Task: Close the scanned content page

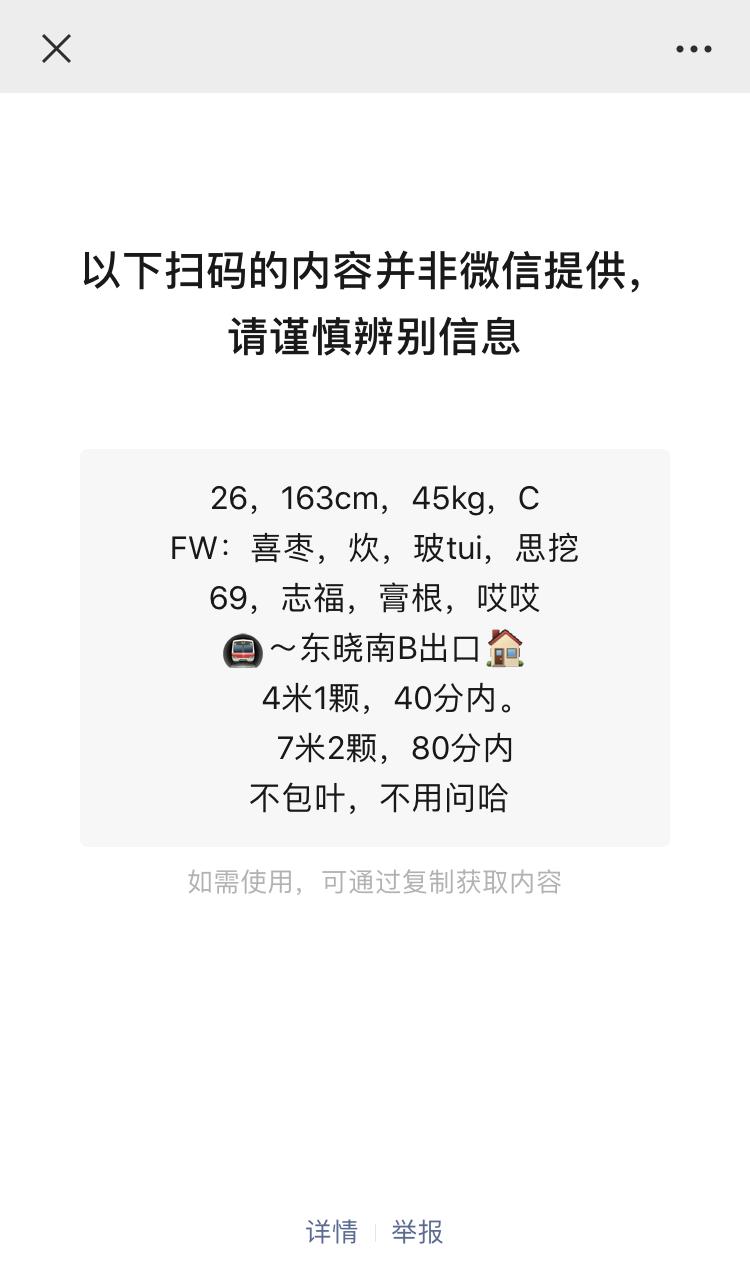Action: (x=56, y=48)
